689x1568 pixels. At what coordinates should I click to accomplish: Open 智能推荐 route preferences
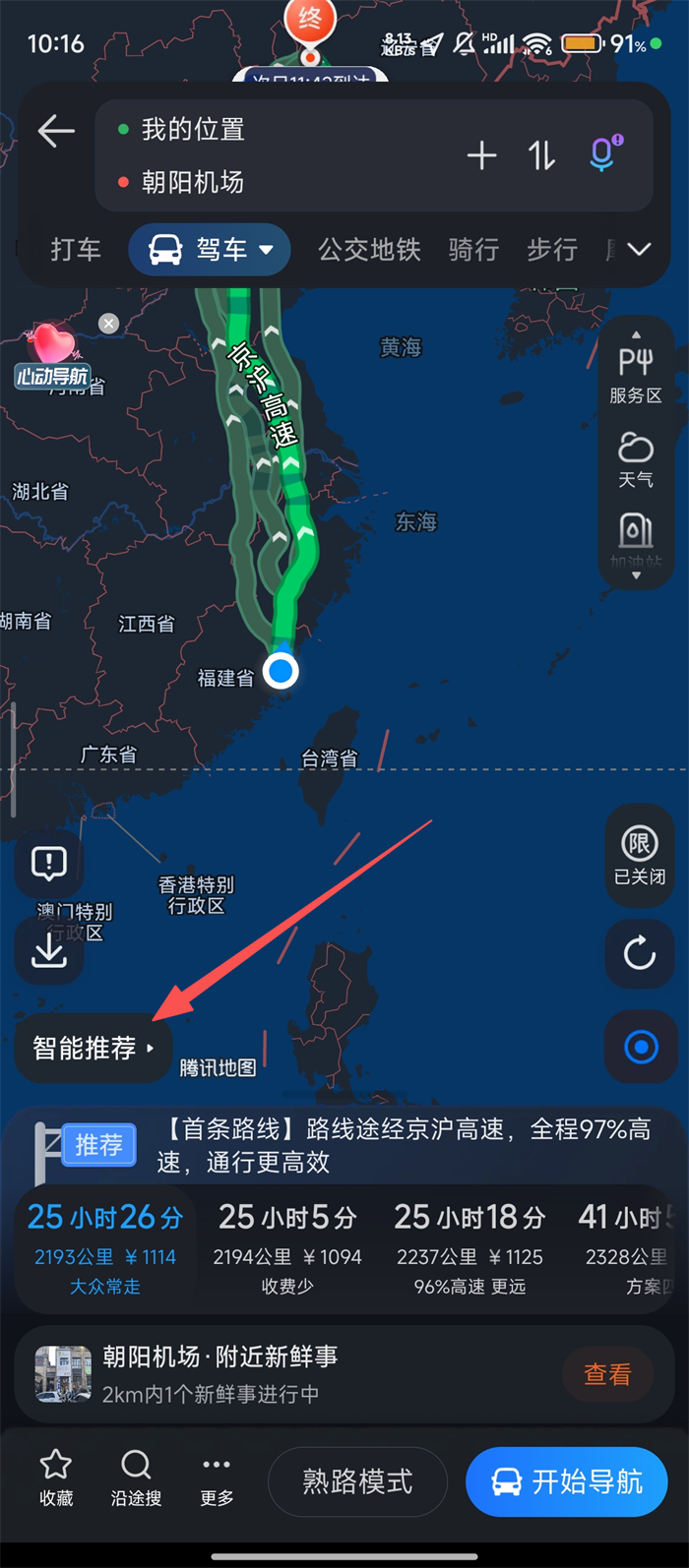point(94,1048)
